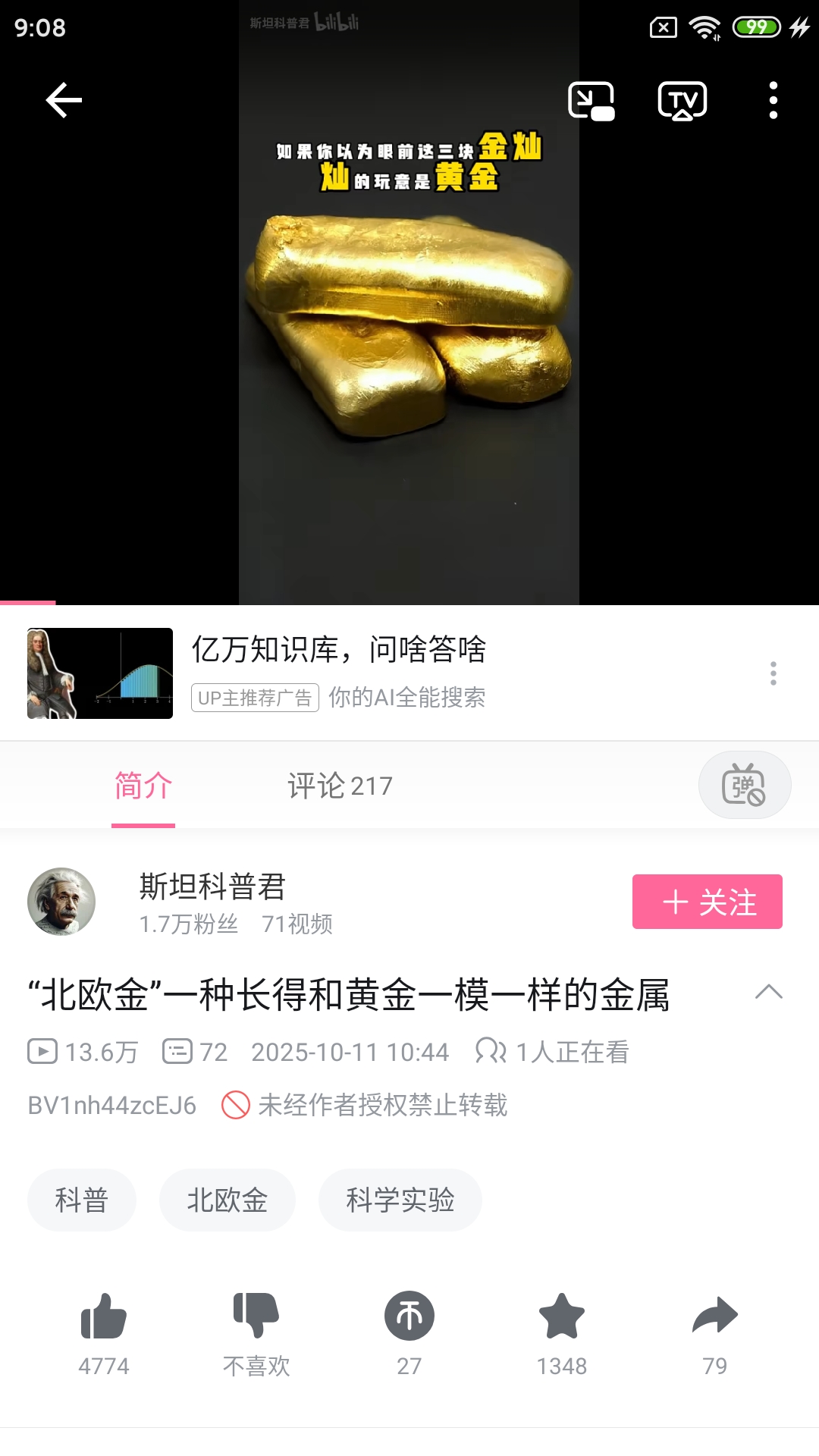The width and height of the screenshot is (819, 1456).
Task: Like this video
Action: pos(104,1316)
